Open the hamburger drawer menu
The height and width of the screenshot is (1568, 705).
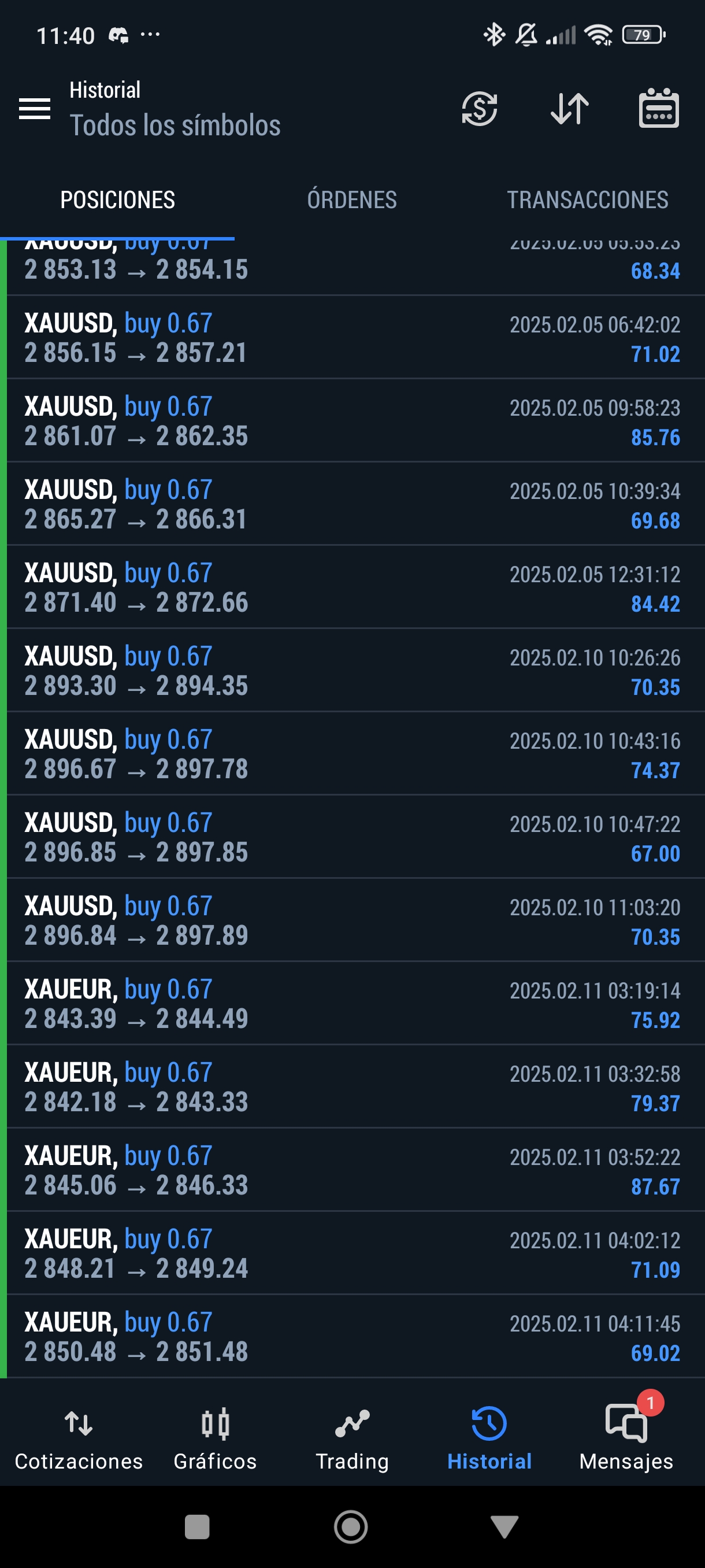[x=35, y=109]
